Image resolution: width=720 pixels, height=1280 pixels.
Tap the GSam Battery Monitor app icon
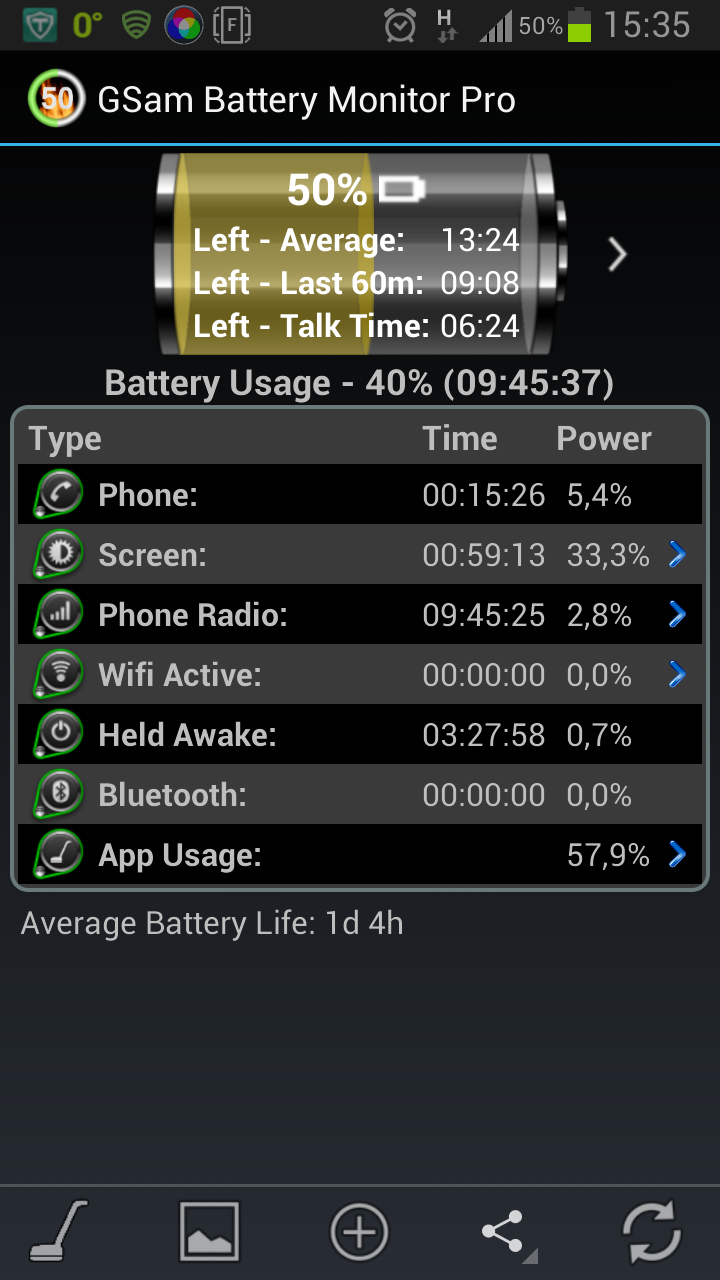pos(57,99)
